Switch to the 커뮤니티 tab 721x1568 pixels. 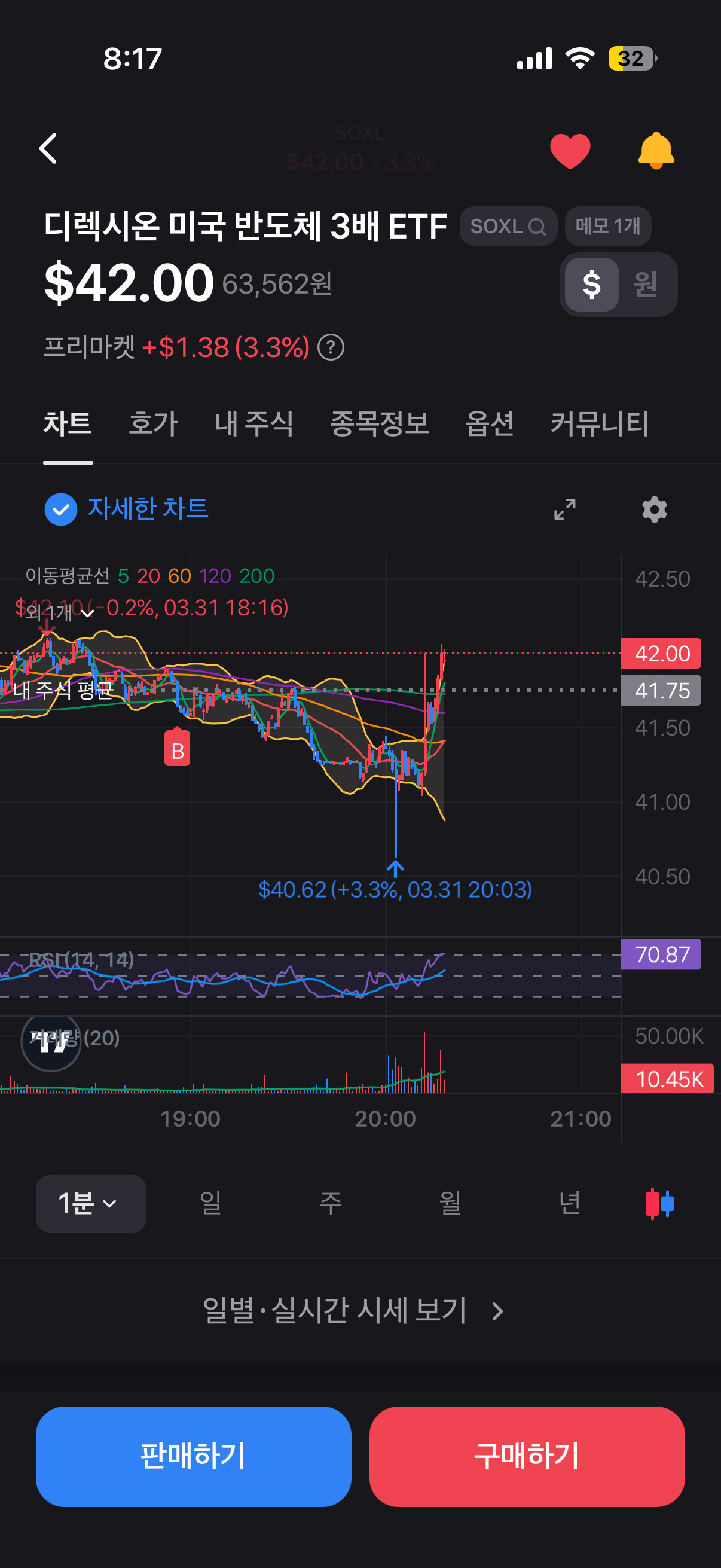pyautogui.click(x=599, y=423)
